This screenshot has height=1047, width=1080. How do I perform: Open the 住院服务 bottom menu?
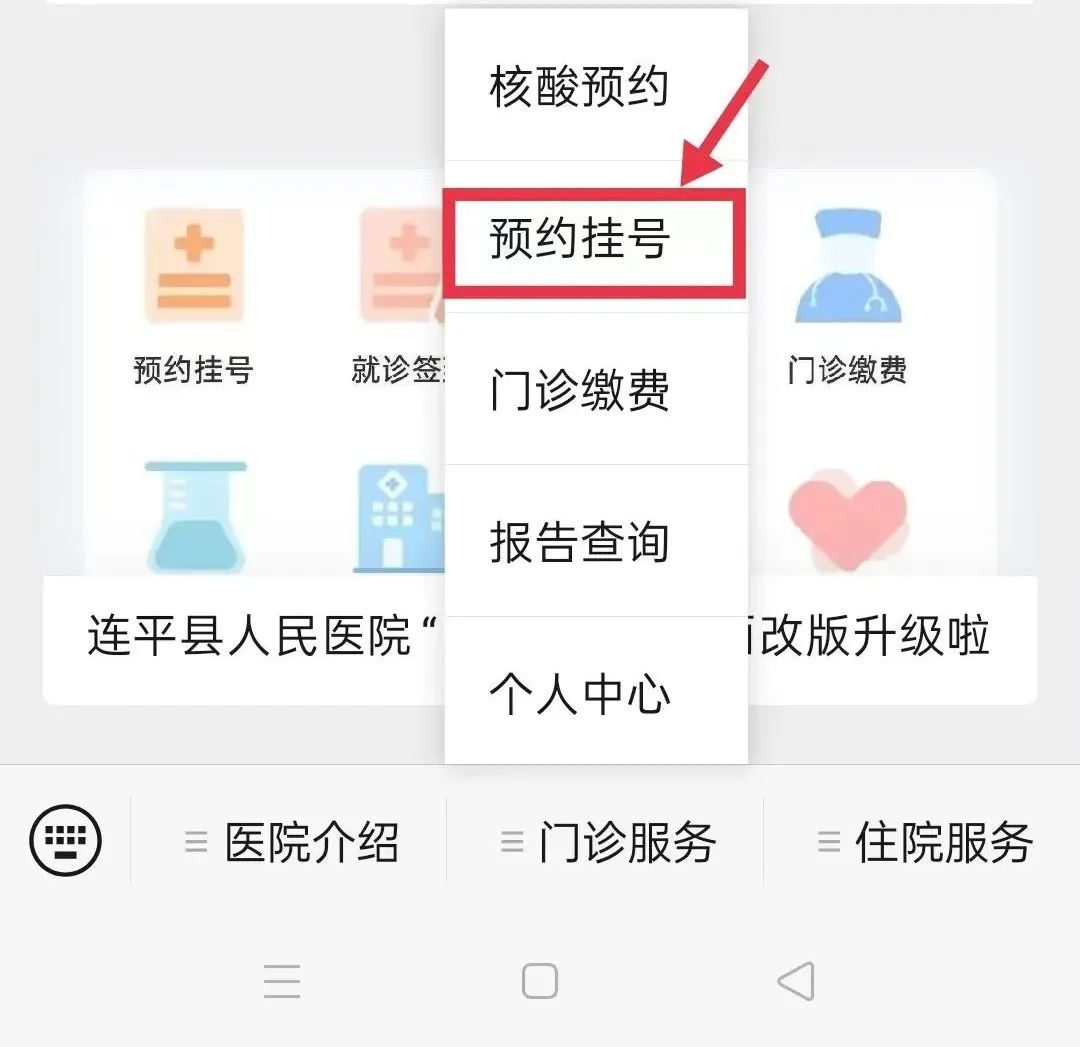coord(925,842)
